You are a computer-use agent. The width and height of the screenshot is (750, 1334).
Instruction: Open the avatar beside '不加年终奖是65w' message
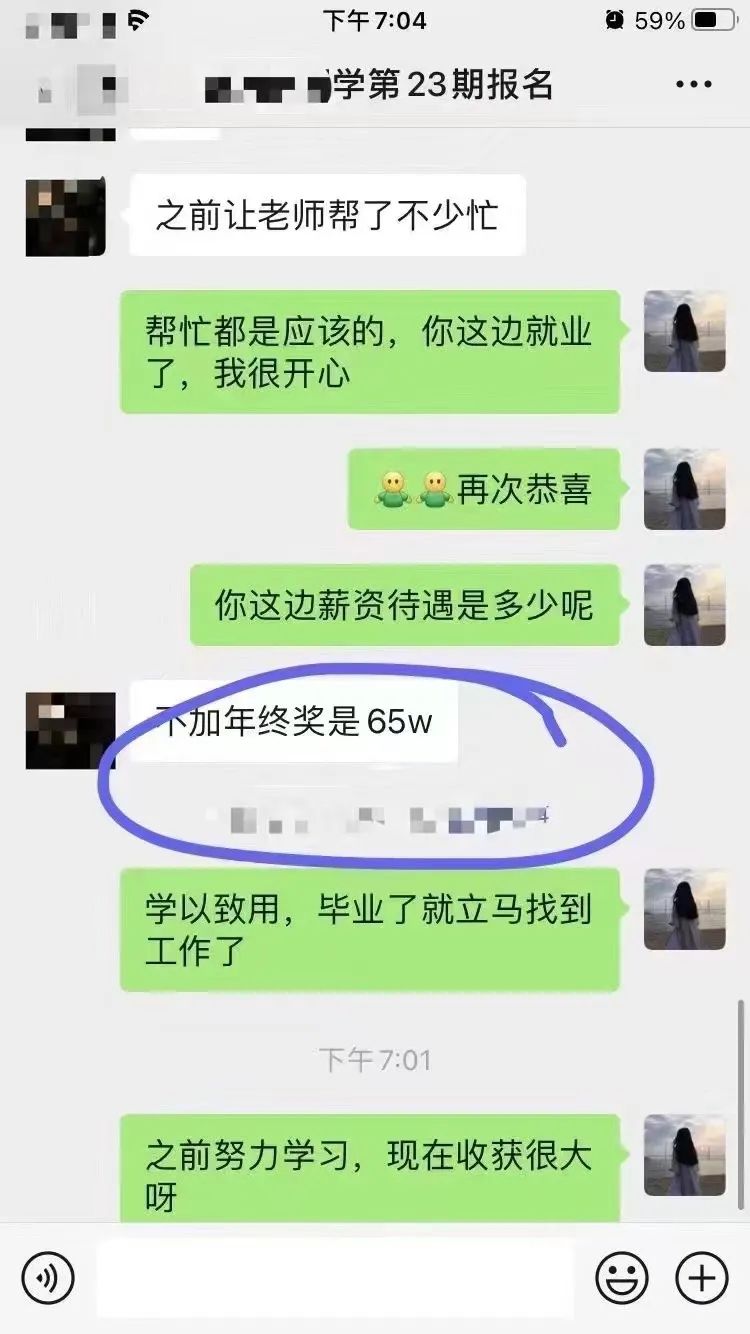66,730
